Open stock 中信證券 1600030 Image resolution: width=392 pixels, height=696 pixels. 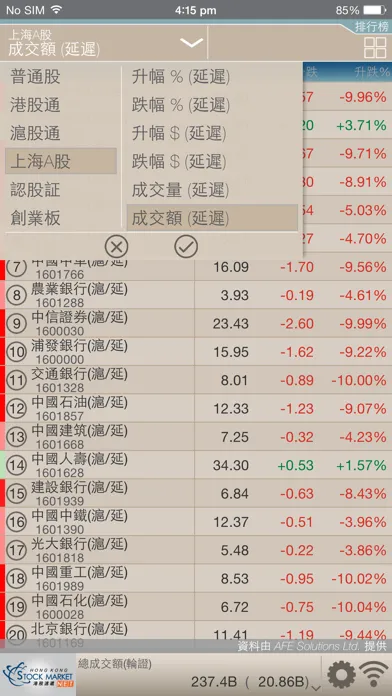pos(196,324)
